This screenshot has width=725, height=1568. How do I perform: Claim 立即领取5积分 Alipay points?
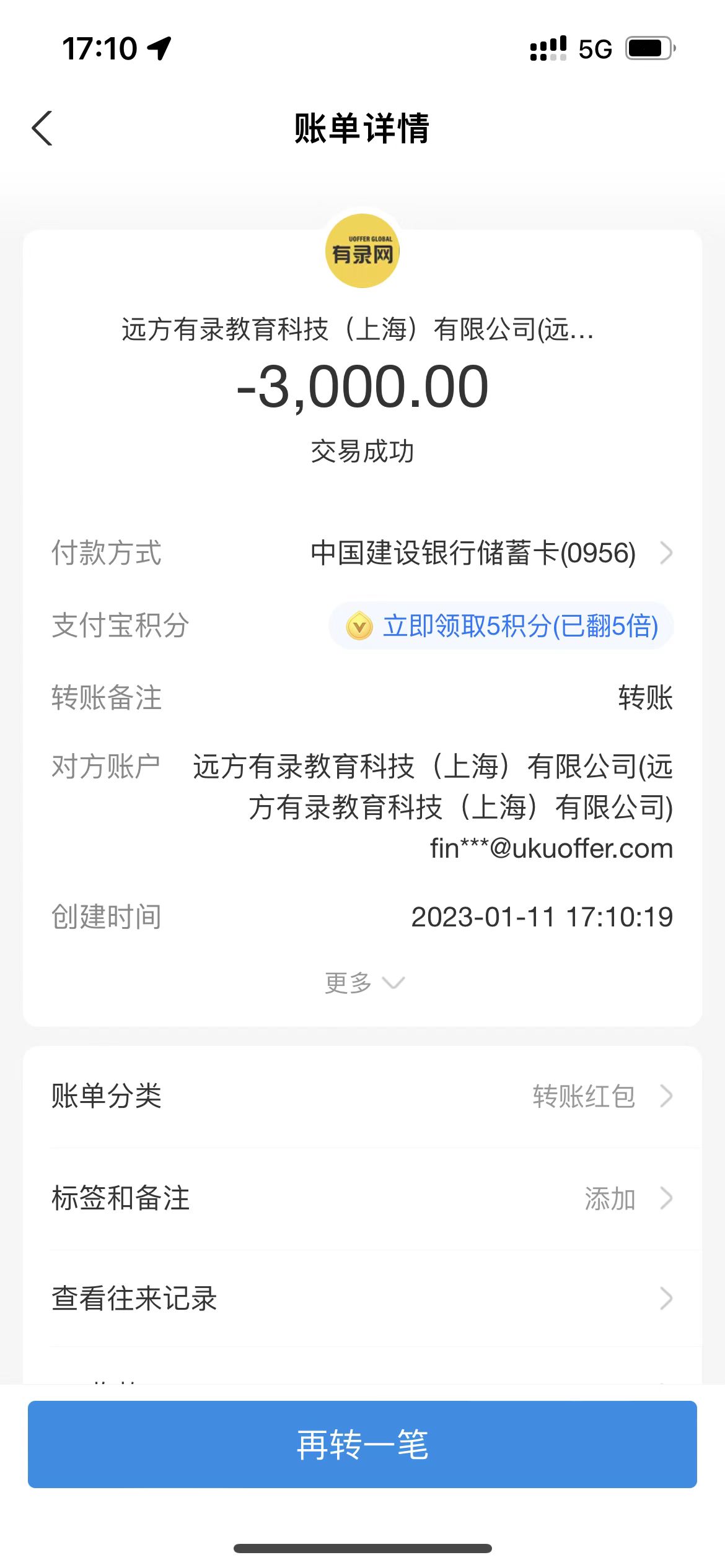(x=502, y=626)
